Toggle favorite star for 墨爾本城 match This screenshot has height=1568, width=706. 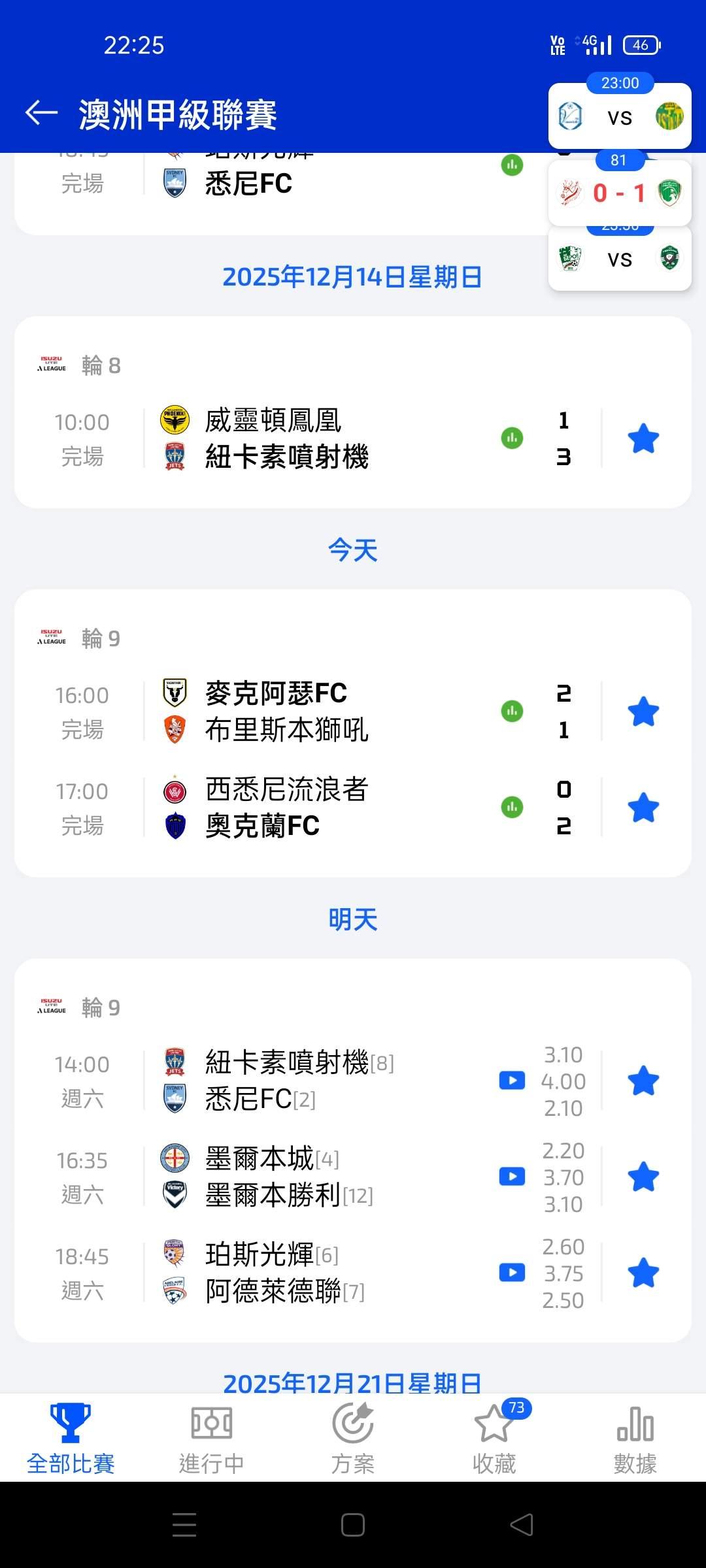click(x=643, y=1177)
